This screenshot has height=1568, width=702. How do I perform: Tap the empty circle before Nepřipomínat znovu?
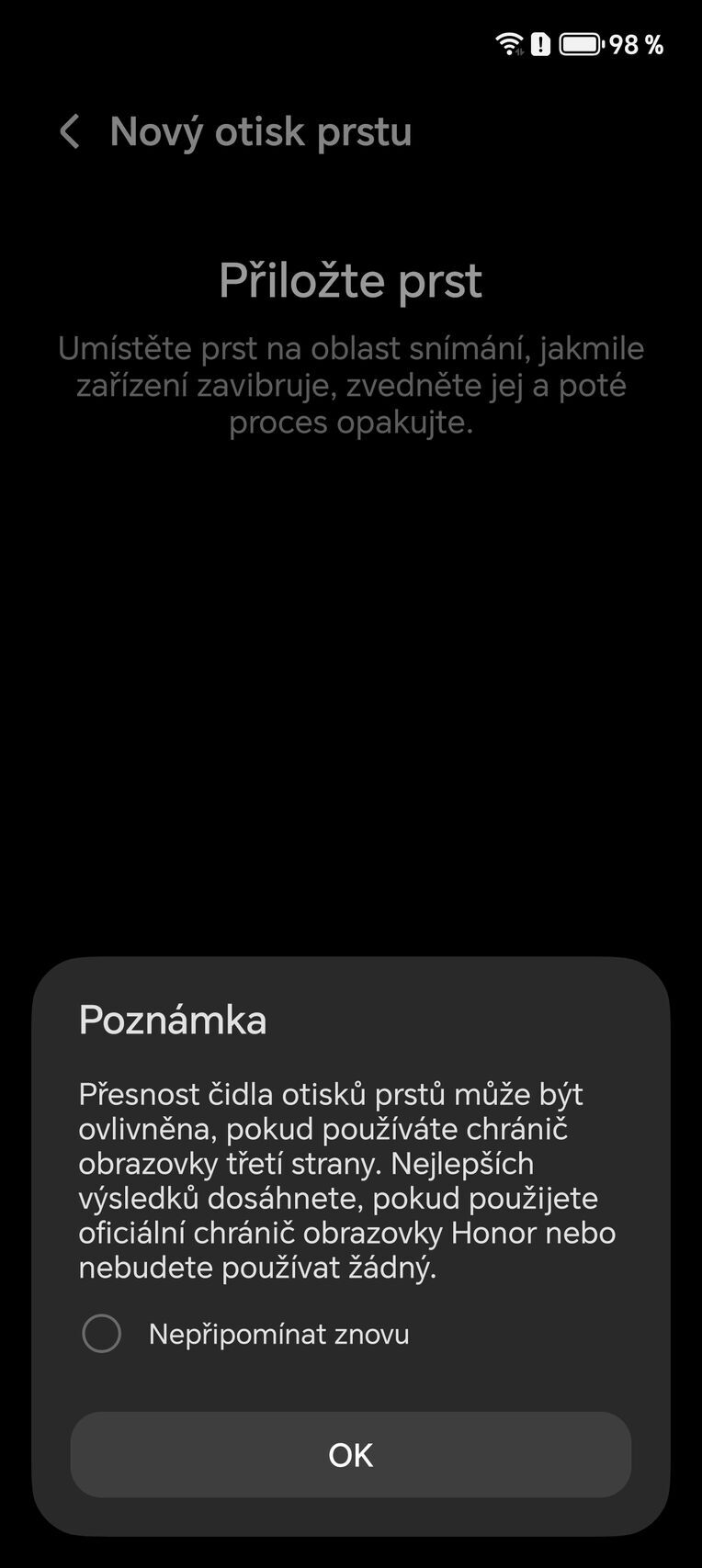[102, 1334]
